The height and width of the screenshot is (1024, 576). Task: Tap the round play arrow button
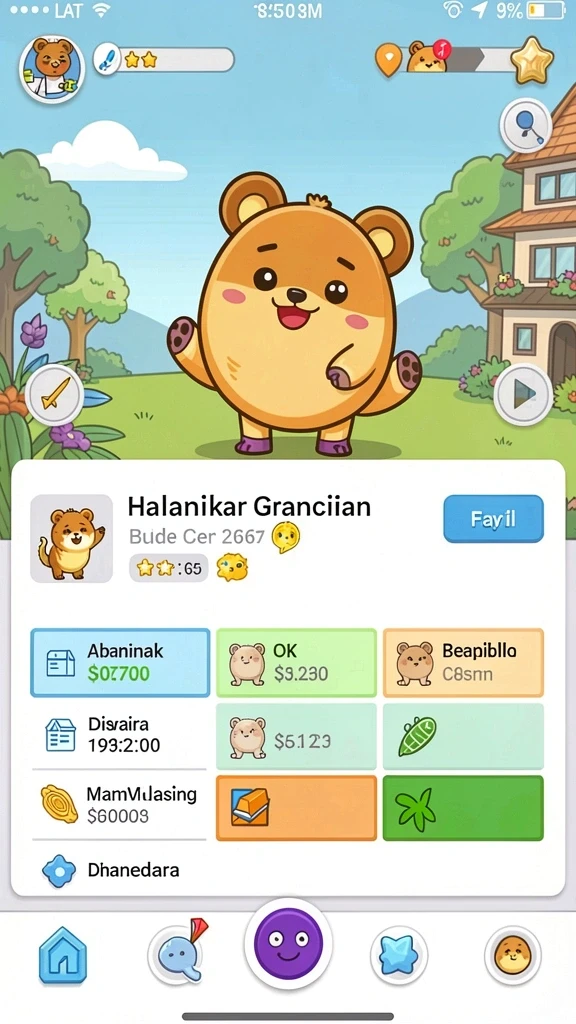[x=524, y=394]
